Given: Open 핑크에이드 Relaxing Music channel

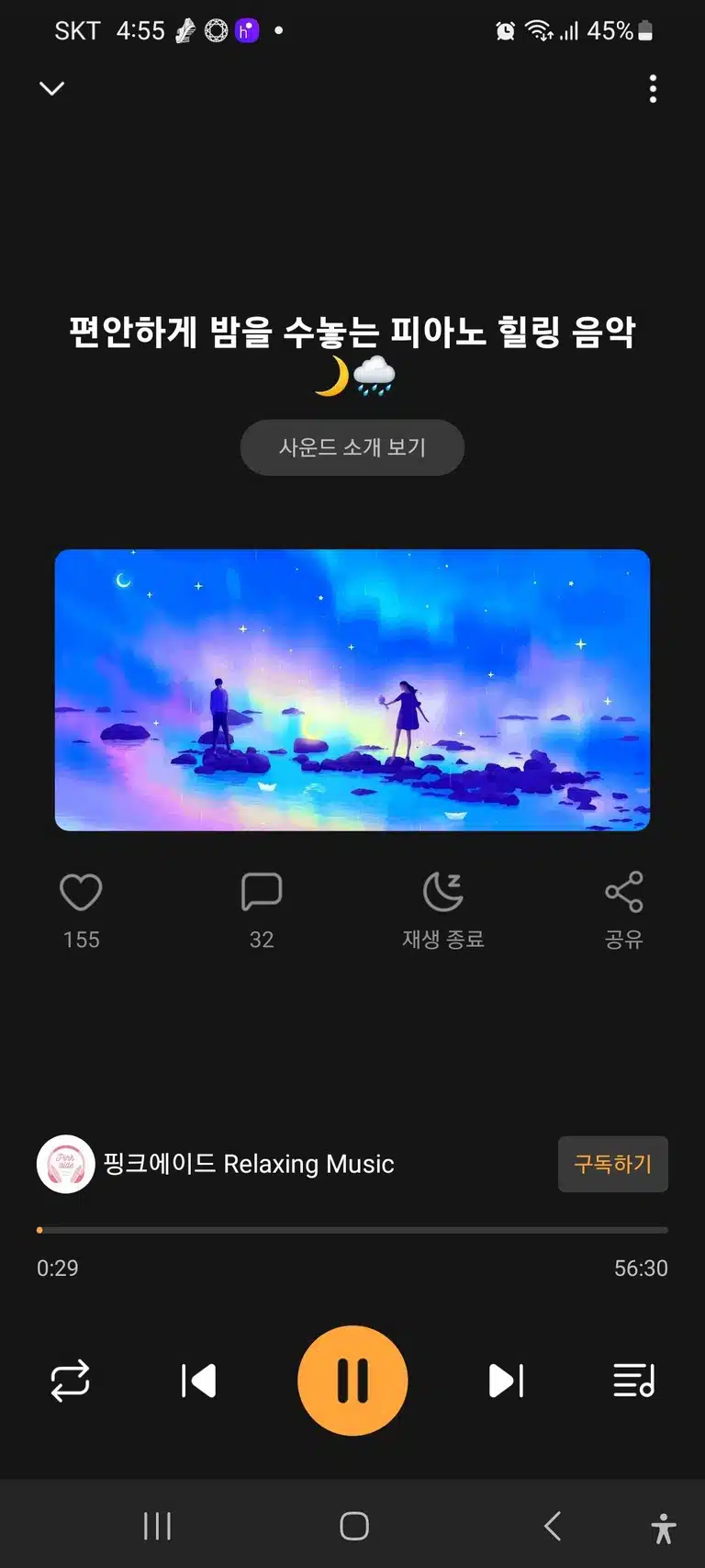Looking at the screenshot, I should (x=216, y=1164).
